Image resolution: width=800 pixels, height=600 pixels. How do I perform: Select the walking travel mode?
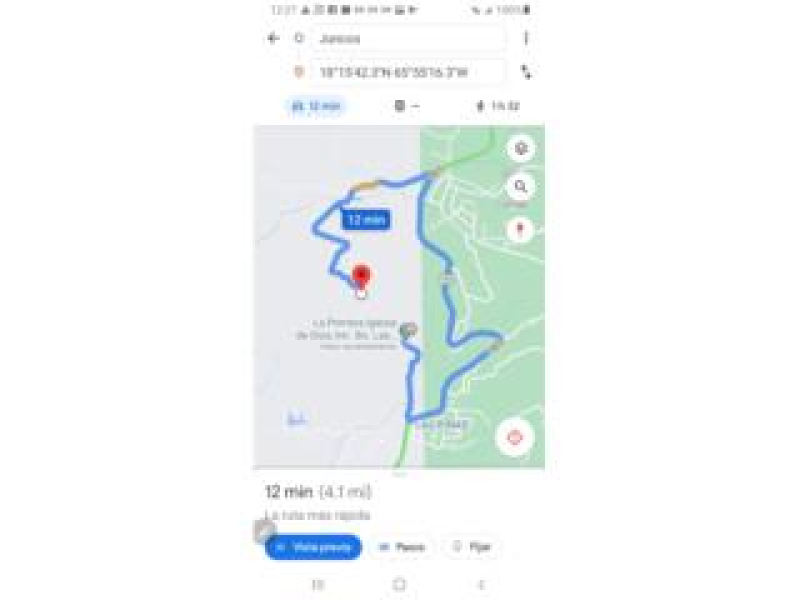(x=497, y=106)
